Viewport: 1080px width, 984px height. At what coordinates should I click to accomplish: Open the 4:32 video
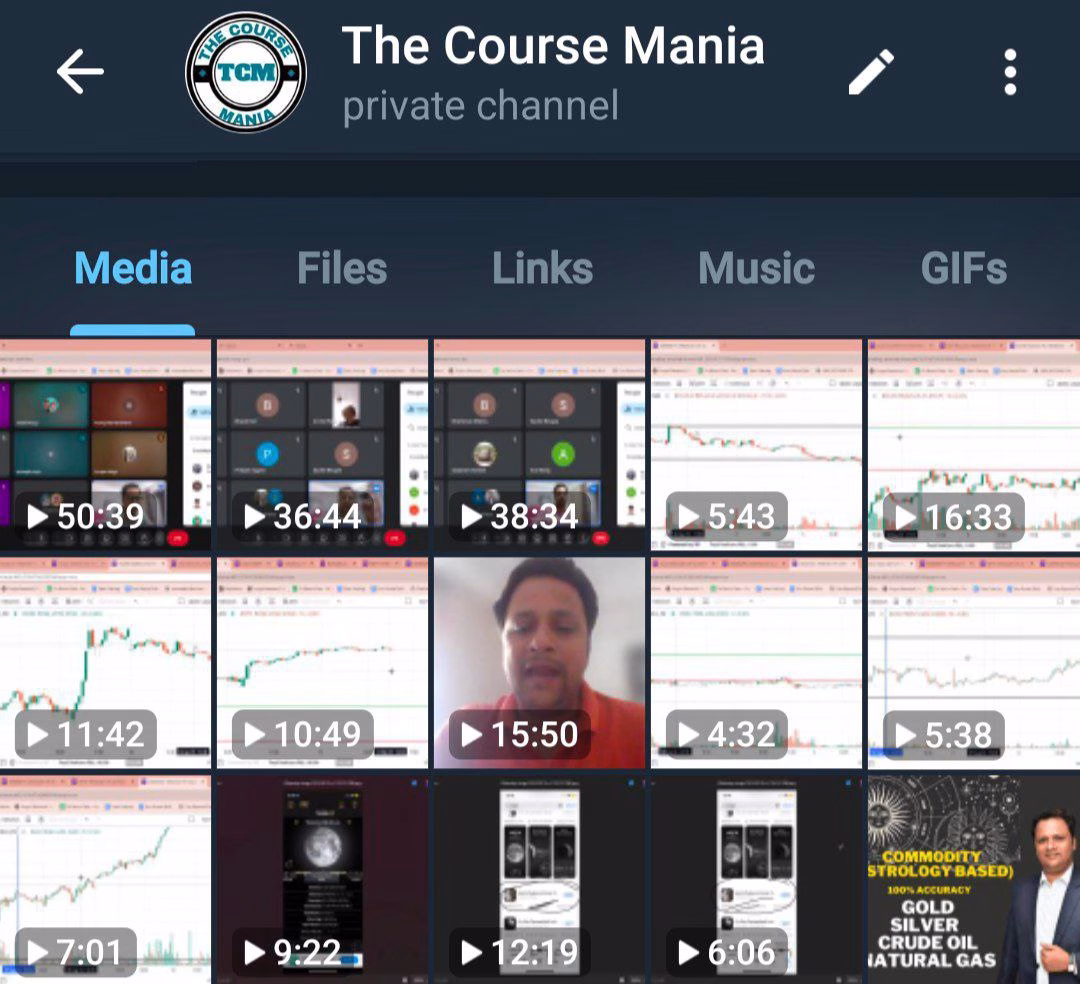756,662
